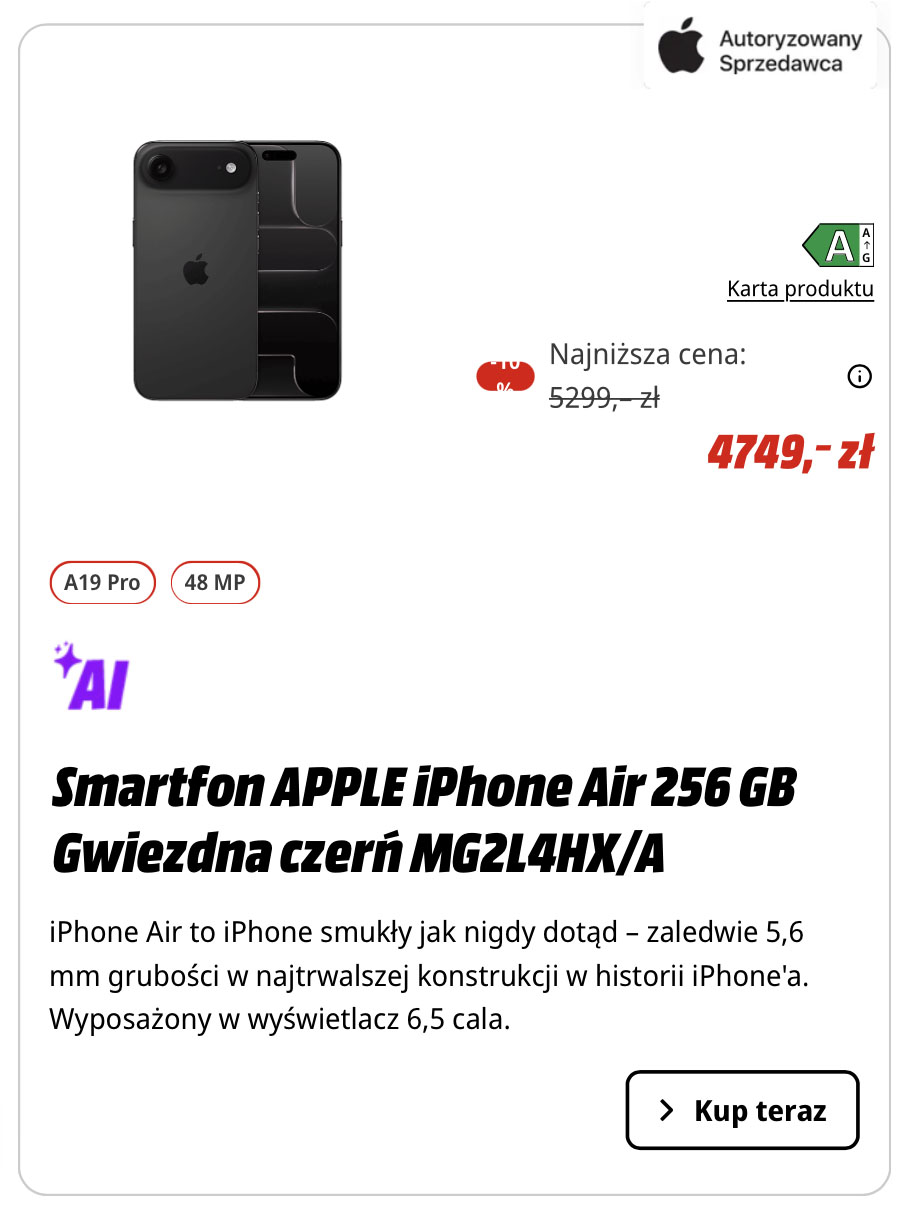Toggle the Autoryzowany Sprzedawca badge
Viewport: 909px width, 1210px height.
click(762, 47)
